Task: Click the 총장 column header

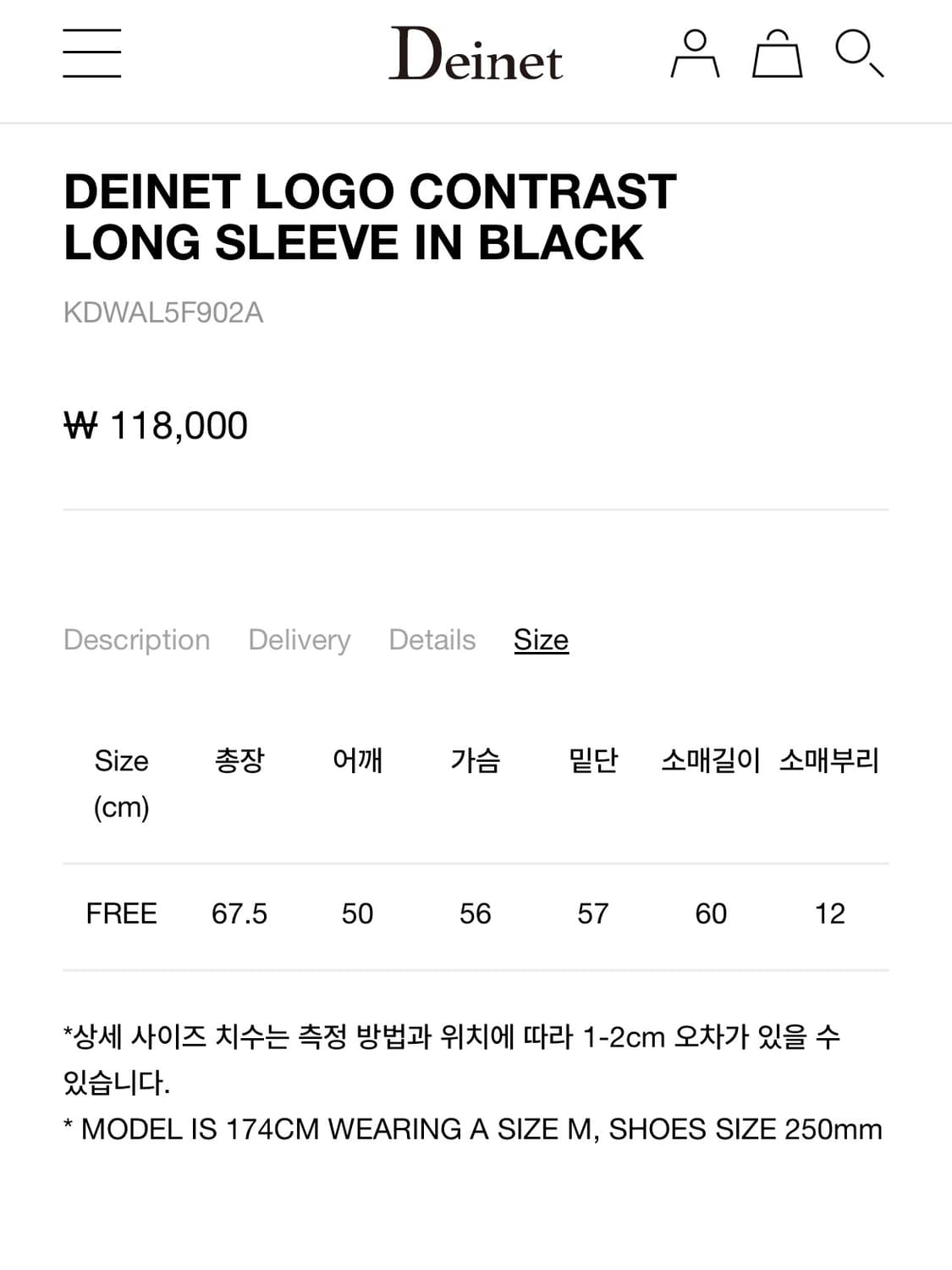Action: click(239, 762)
